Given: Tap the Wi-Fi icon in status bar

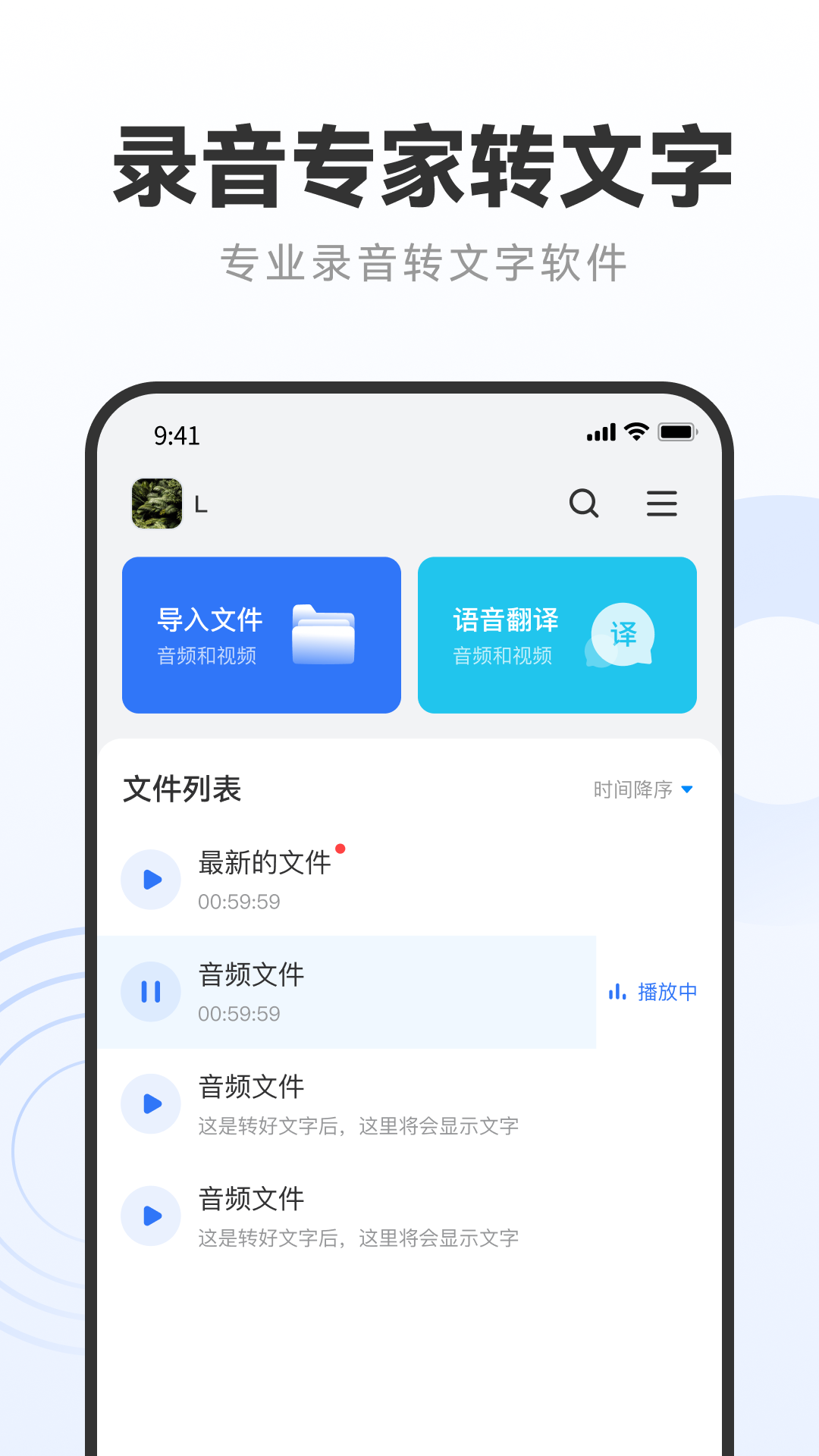Looking at the screenshot, I should [635, 431].
